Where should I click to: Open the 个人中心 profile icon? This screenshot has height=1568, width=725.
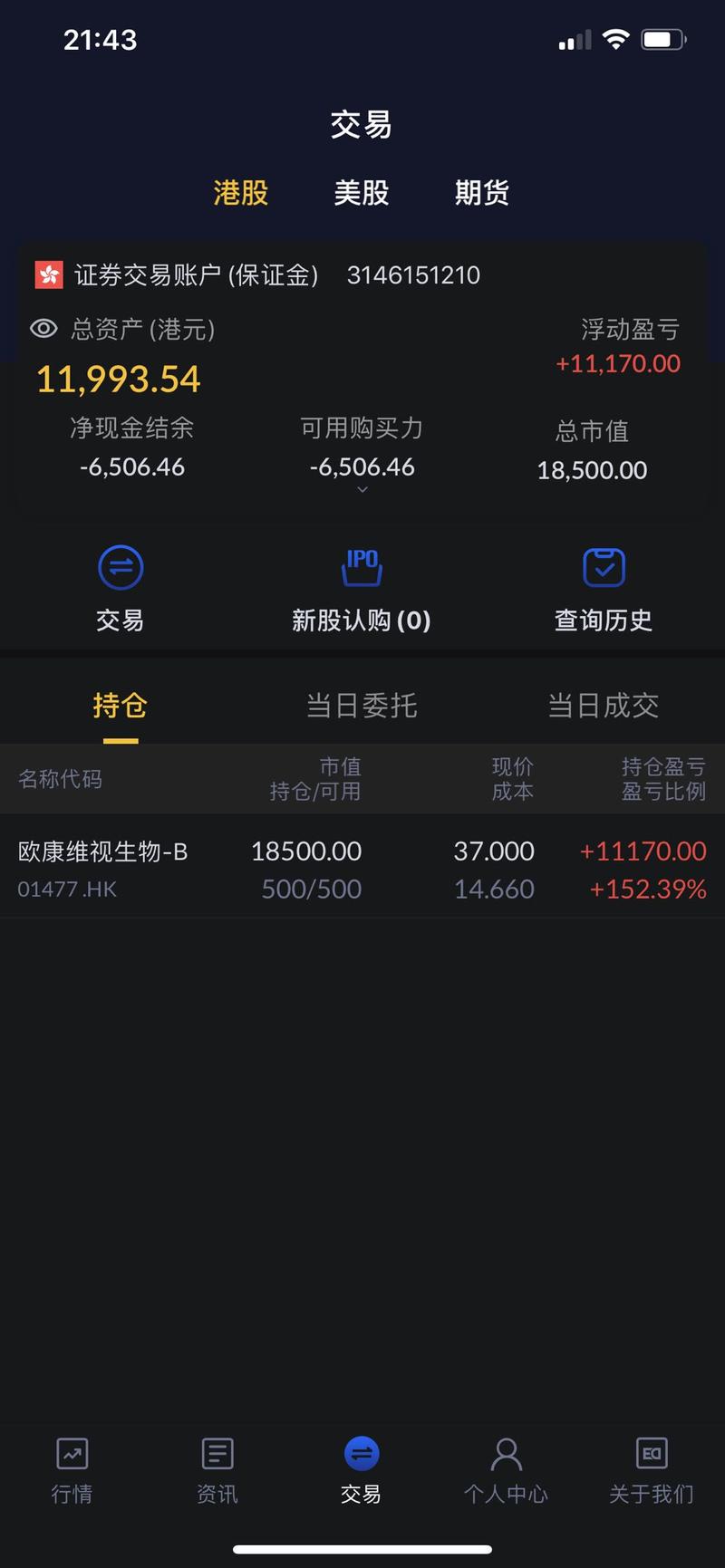(506, 1454)
